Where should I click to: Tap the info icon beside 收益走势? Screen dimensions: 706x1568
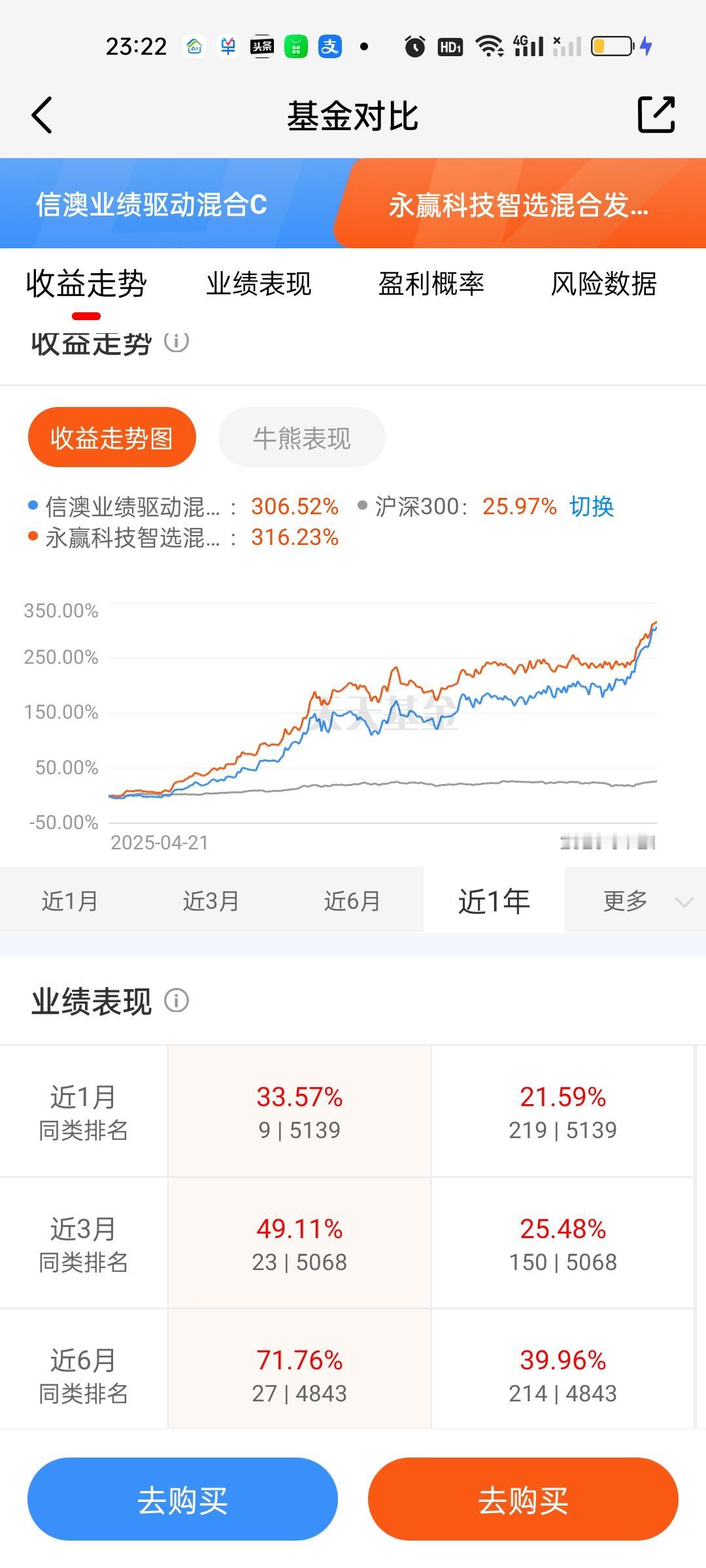pos(175,342)
